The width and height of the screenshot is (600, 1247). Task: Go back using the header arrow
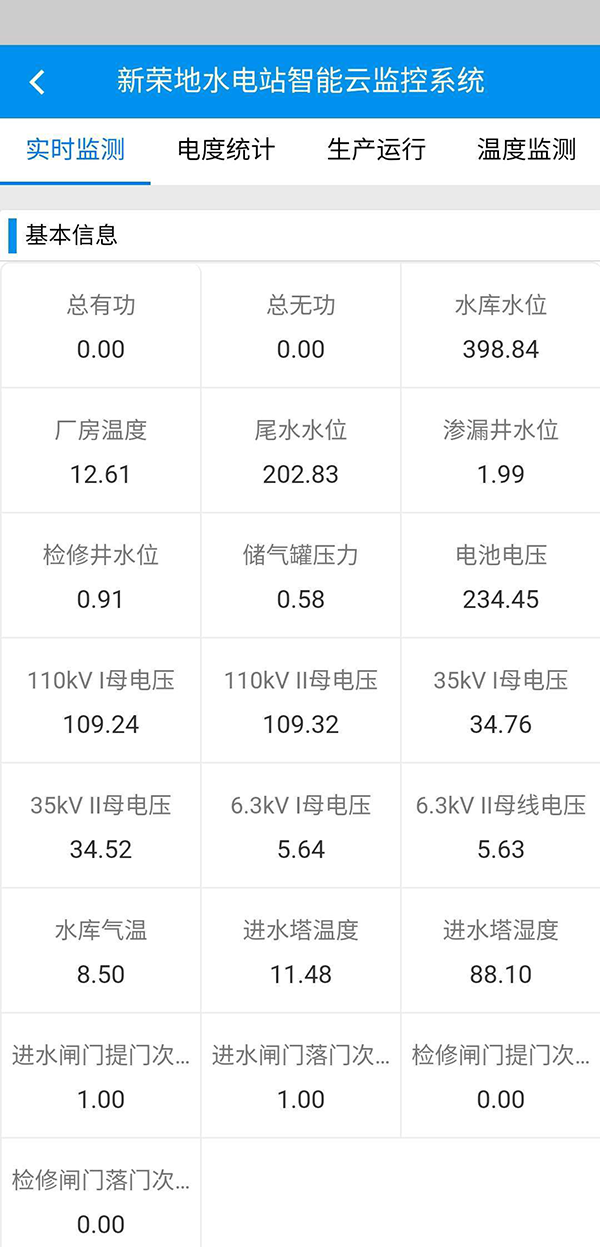[x=37, y=82]
